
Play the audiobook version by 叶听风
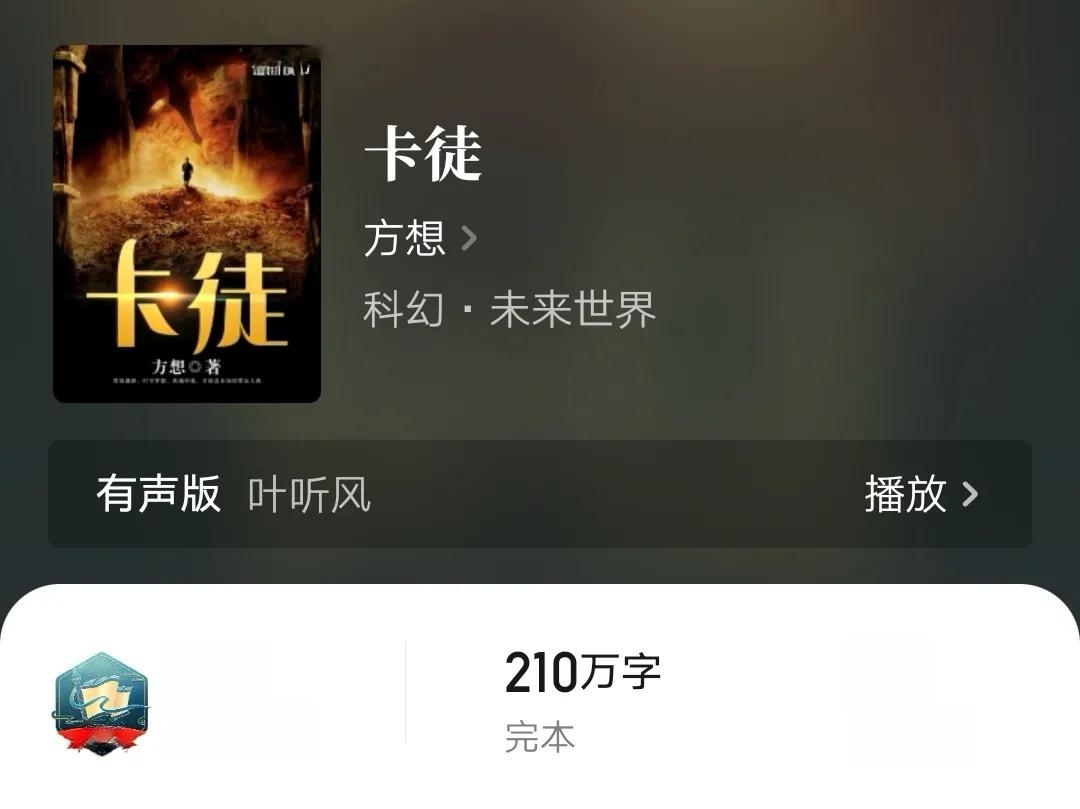pos(920,494)
